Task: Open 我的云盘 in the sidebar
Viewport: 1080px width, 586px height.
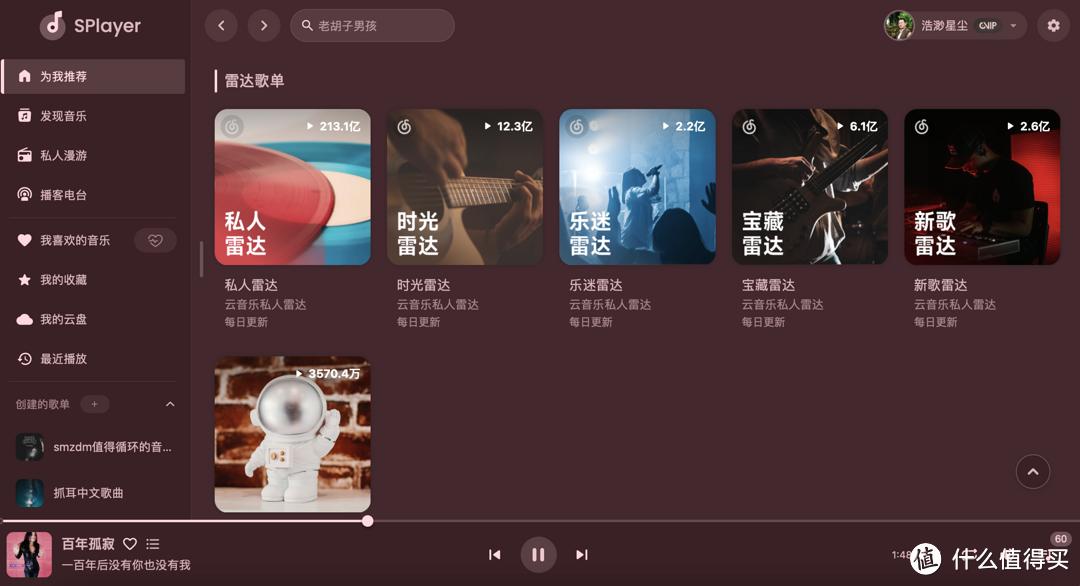Action: [x=63, y=319]
